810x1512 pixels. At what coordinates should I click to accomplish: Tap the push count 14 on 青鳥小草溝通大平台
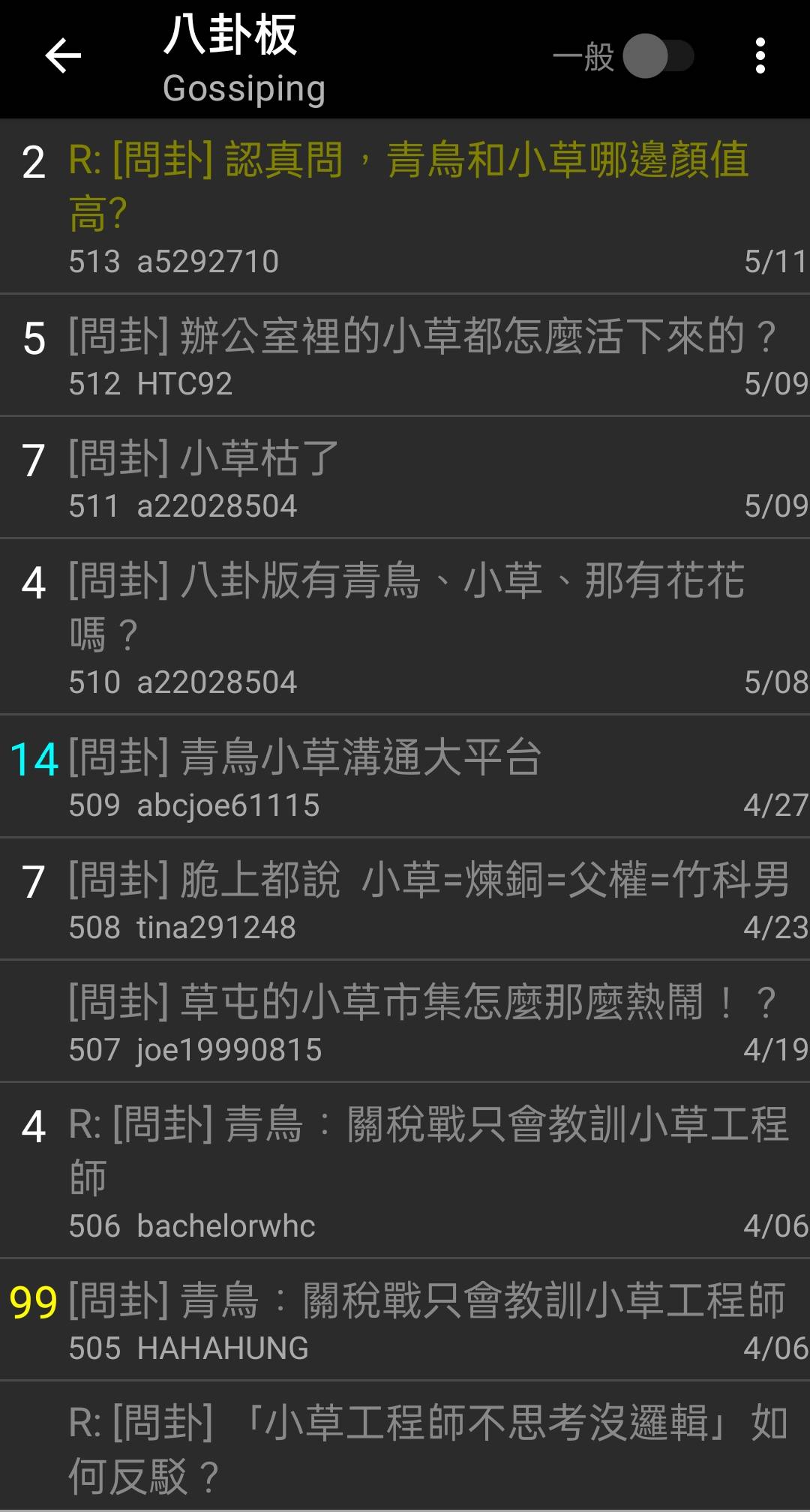[x=34, y=759]
